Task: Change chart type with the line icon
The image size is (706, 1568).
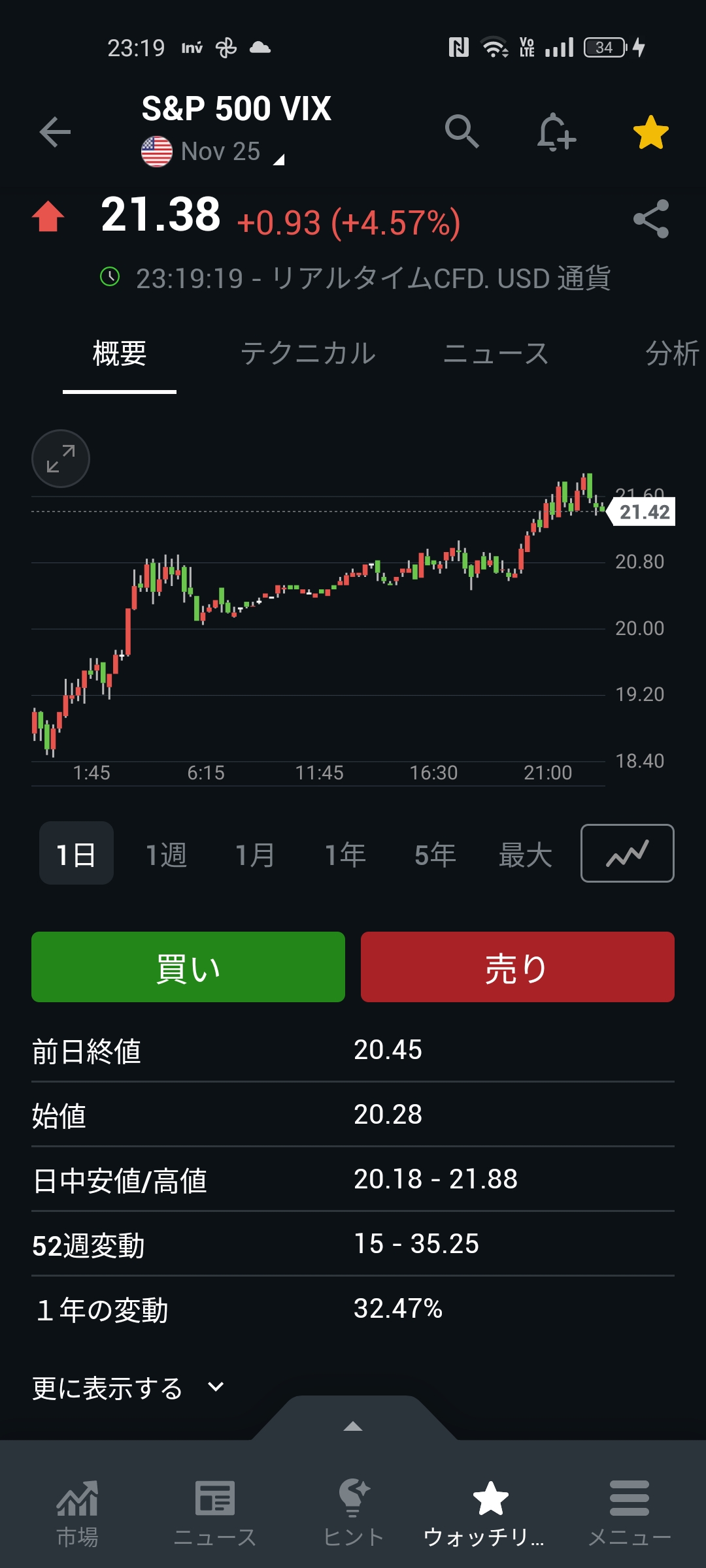Action: tap(627, 853)
